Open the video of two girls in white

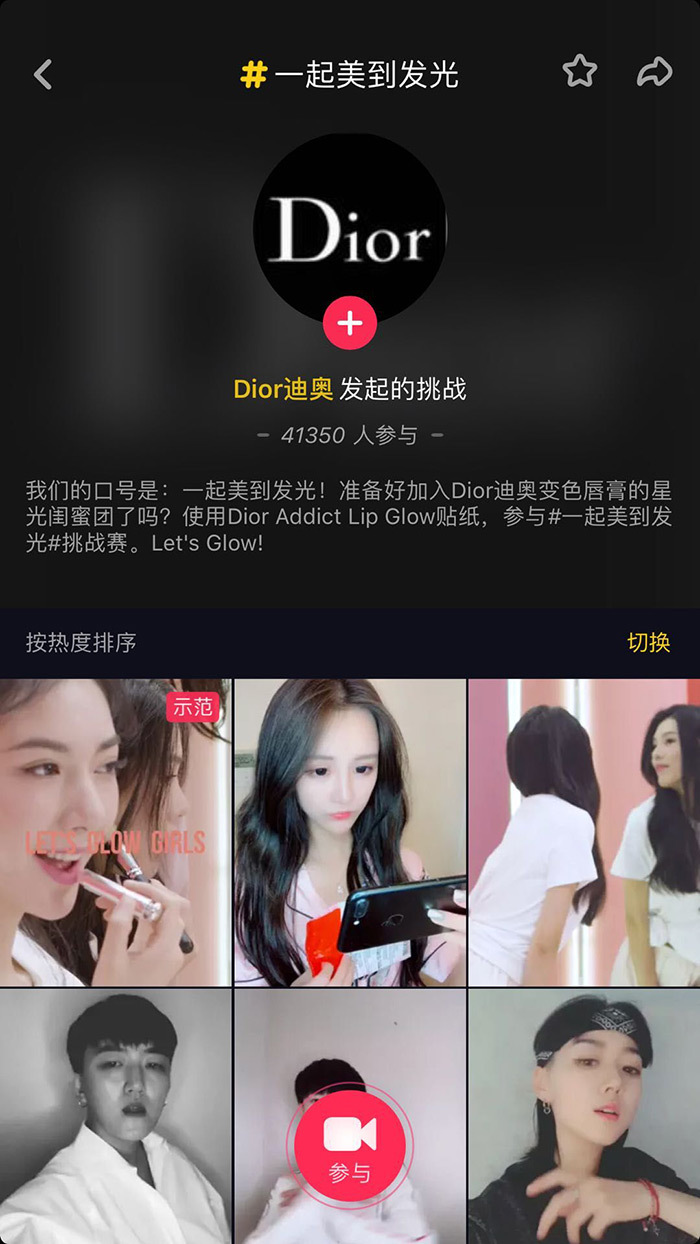584,830
